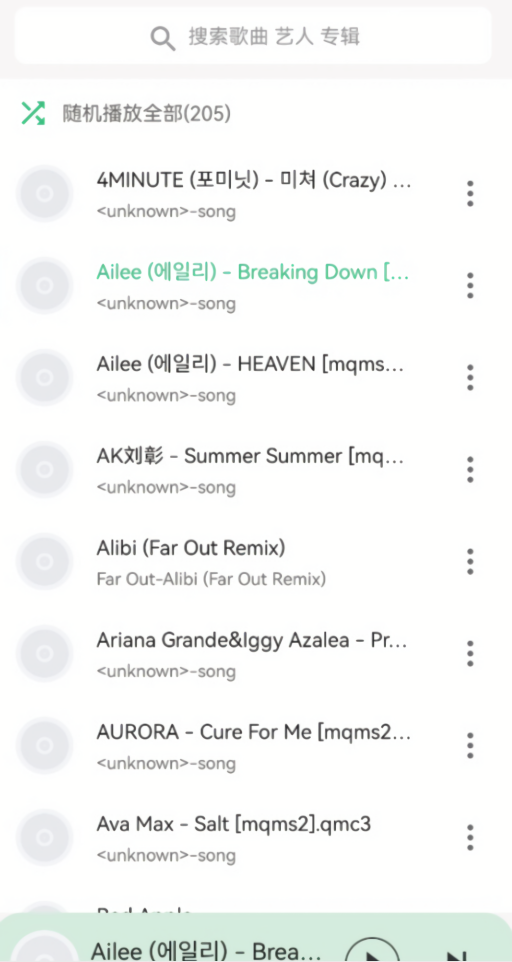
Task: Open options for Ava Max Salt
Action: (x=470, y=838)
